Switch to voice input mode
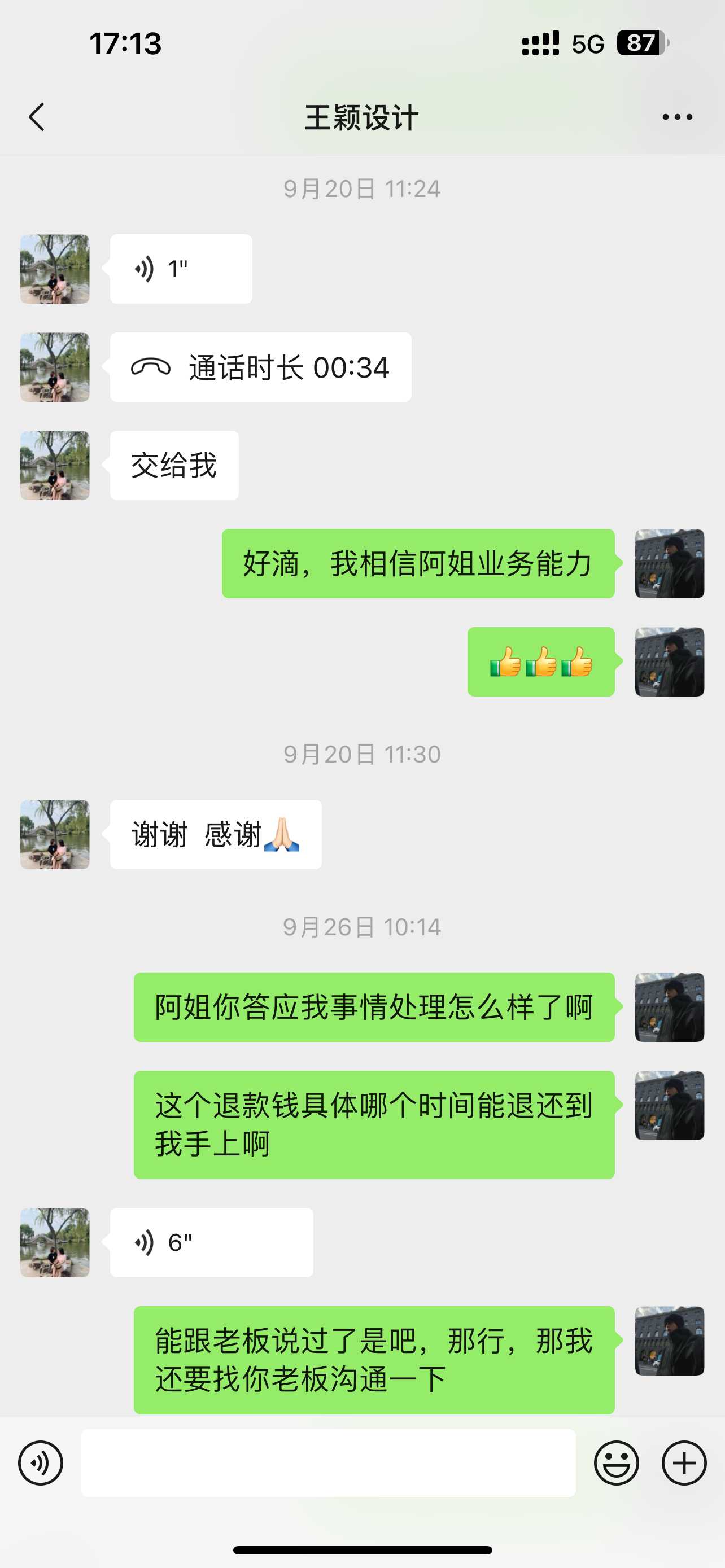This screenshot has width=725, height=1568. click(x=41, y=1462)
